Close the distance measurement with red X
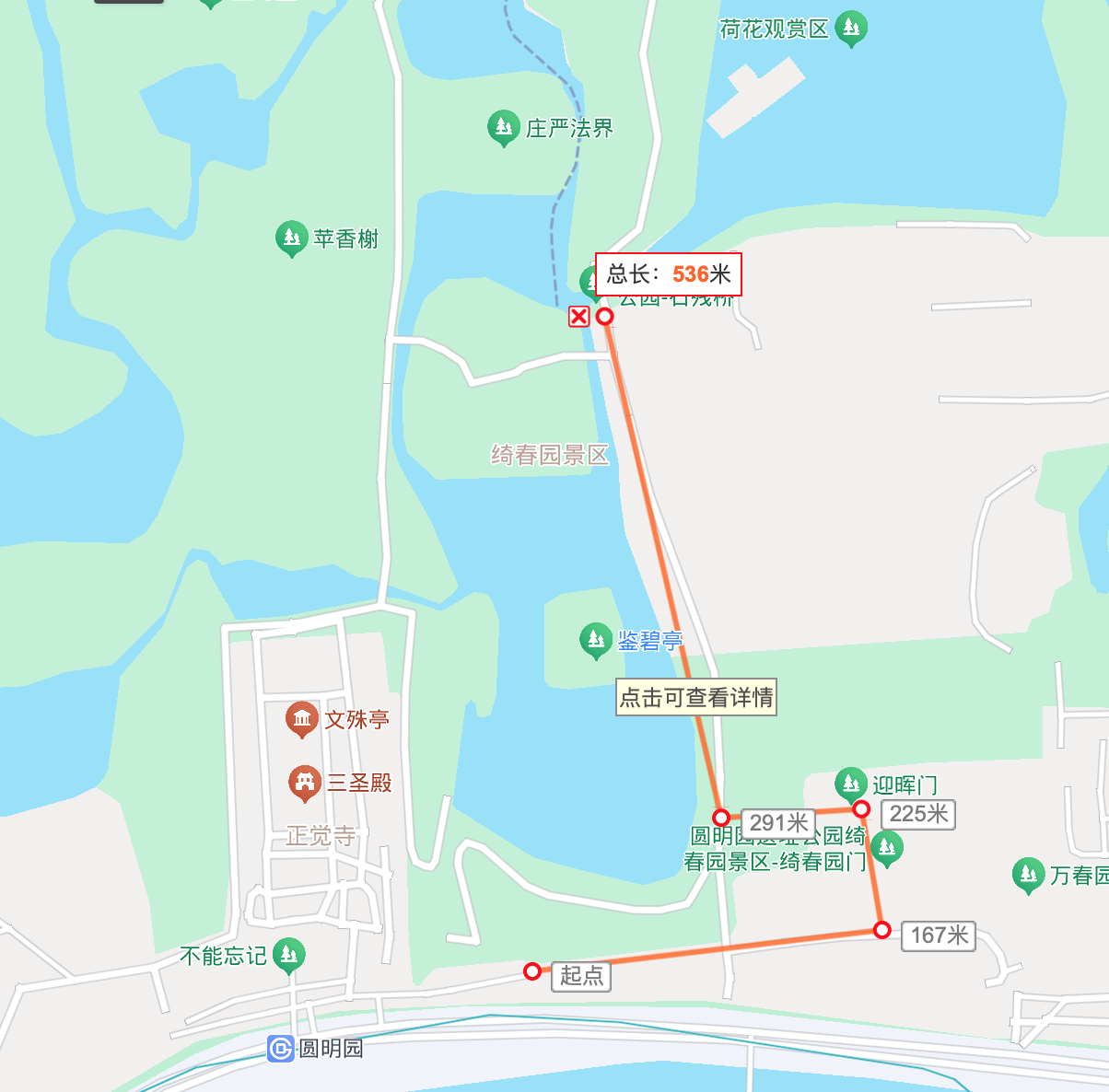This screenshot has height=1092, width=1109. [x=578, y=317]
